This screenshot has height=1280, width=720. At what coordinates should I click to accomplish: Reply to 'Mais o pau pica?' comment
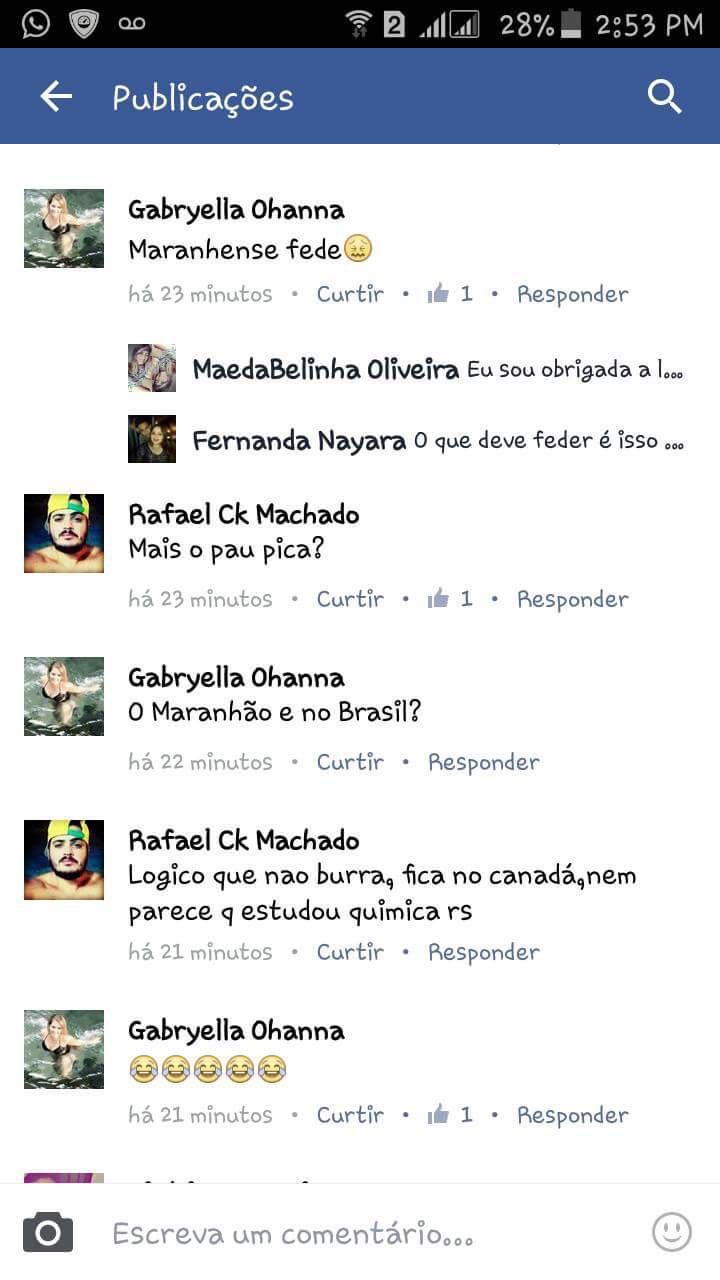[572, 599]
